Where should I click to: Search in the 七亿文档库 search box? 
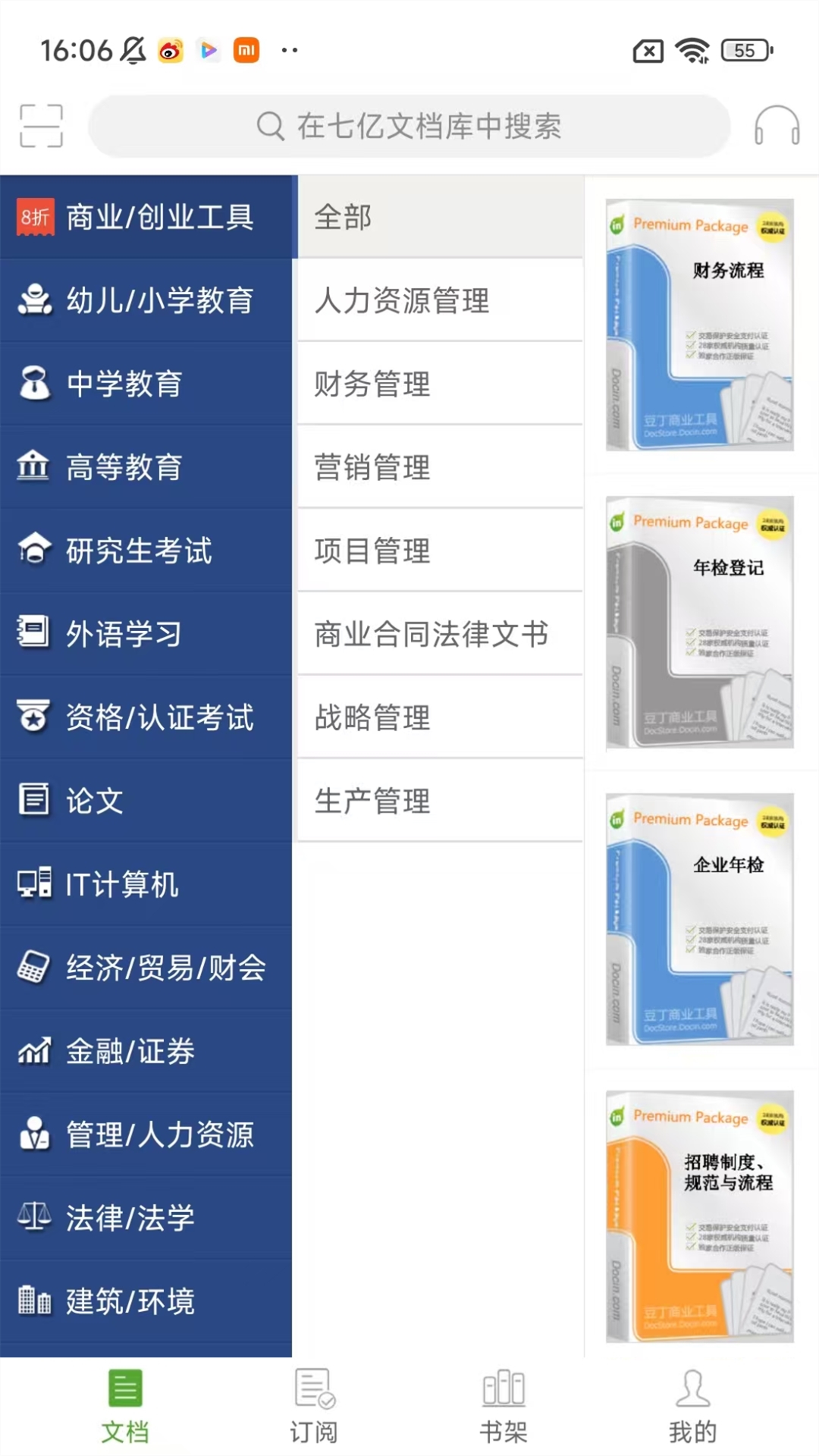(409, 126)
